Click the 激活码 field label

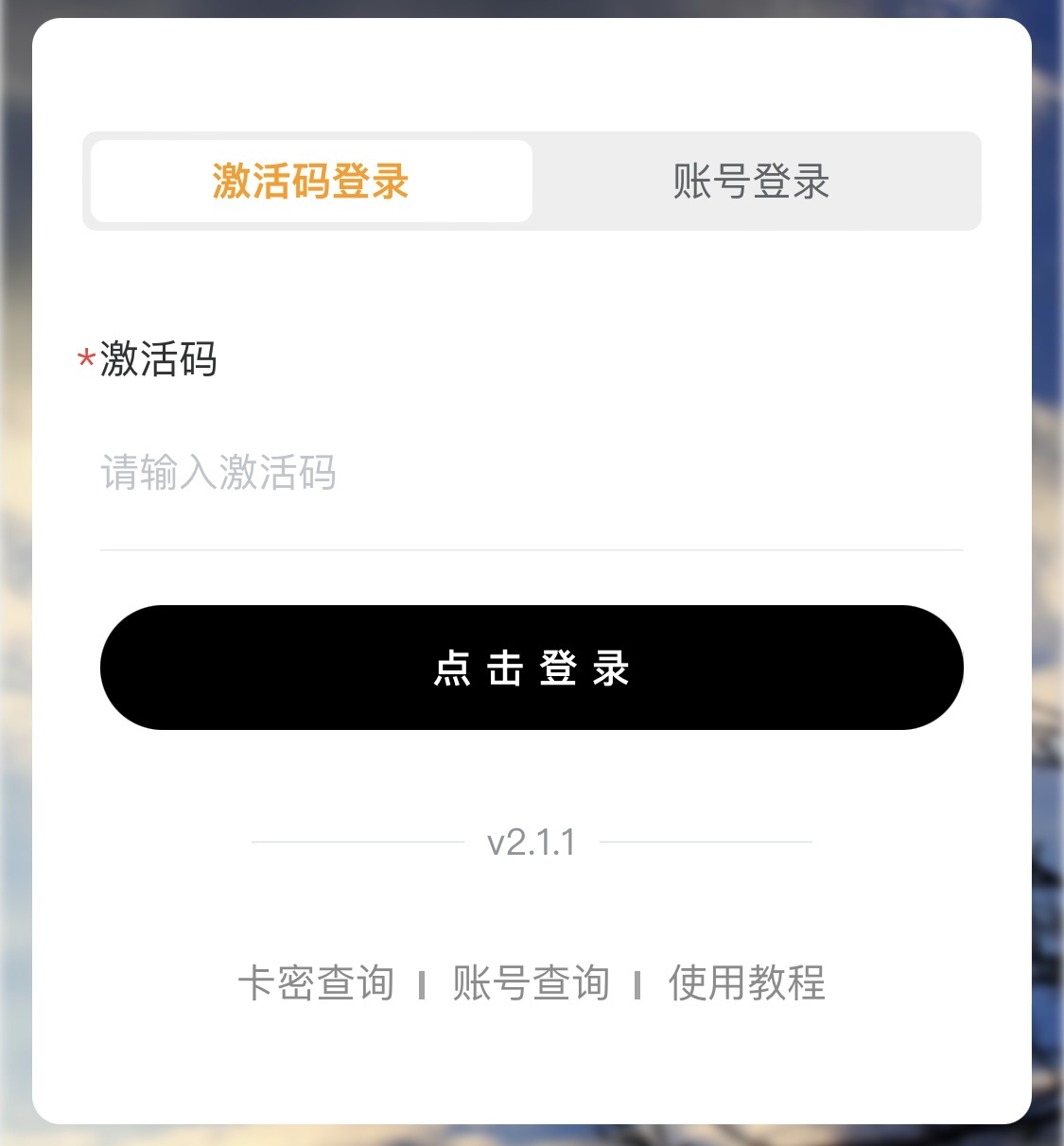(158, 360)
